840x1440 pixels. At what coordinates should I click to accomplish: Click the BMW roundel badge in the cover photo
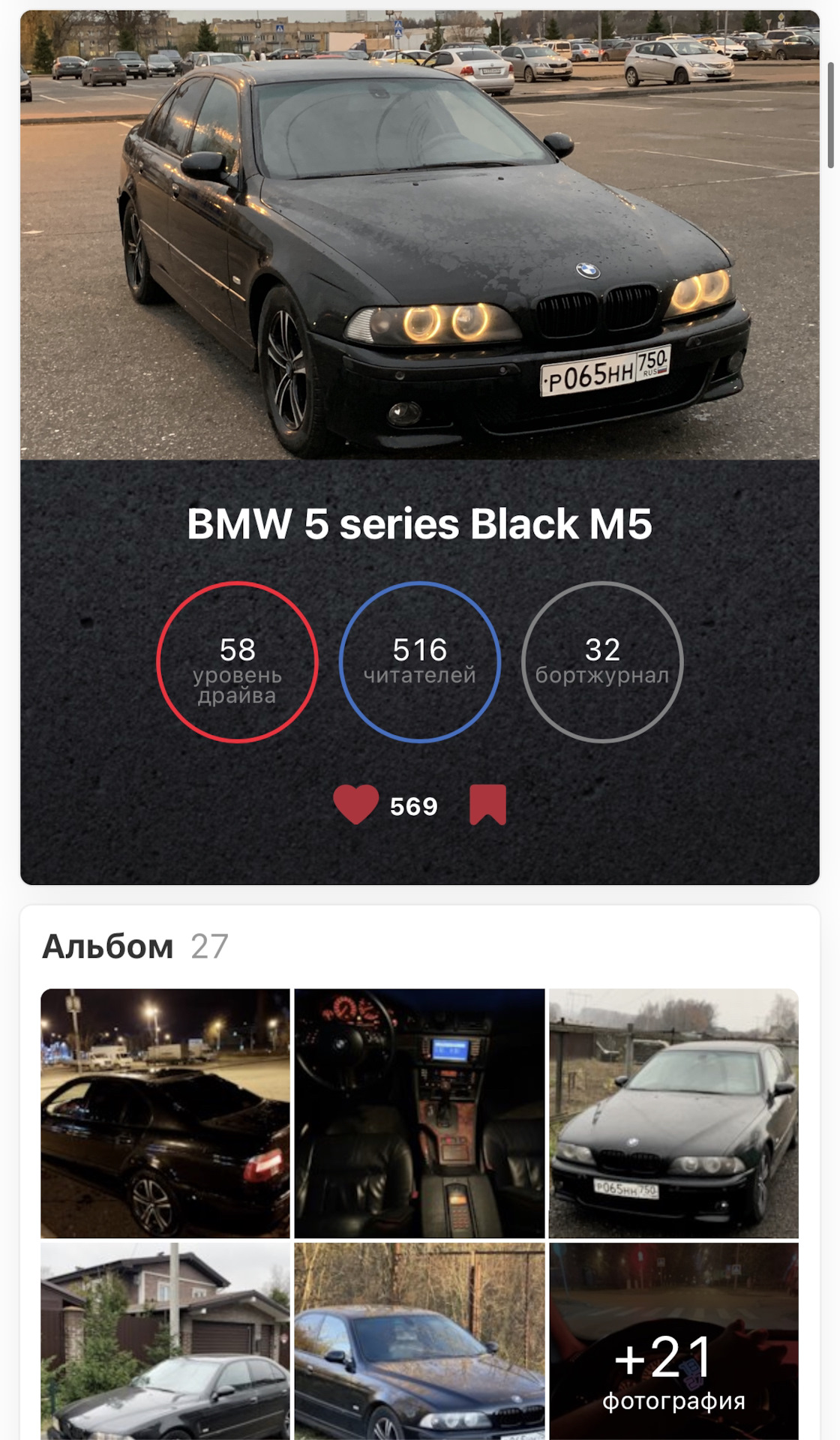[x=589, y=270]
